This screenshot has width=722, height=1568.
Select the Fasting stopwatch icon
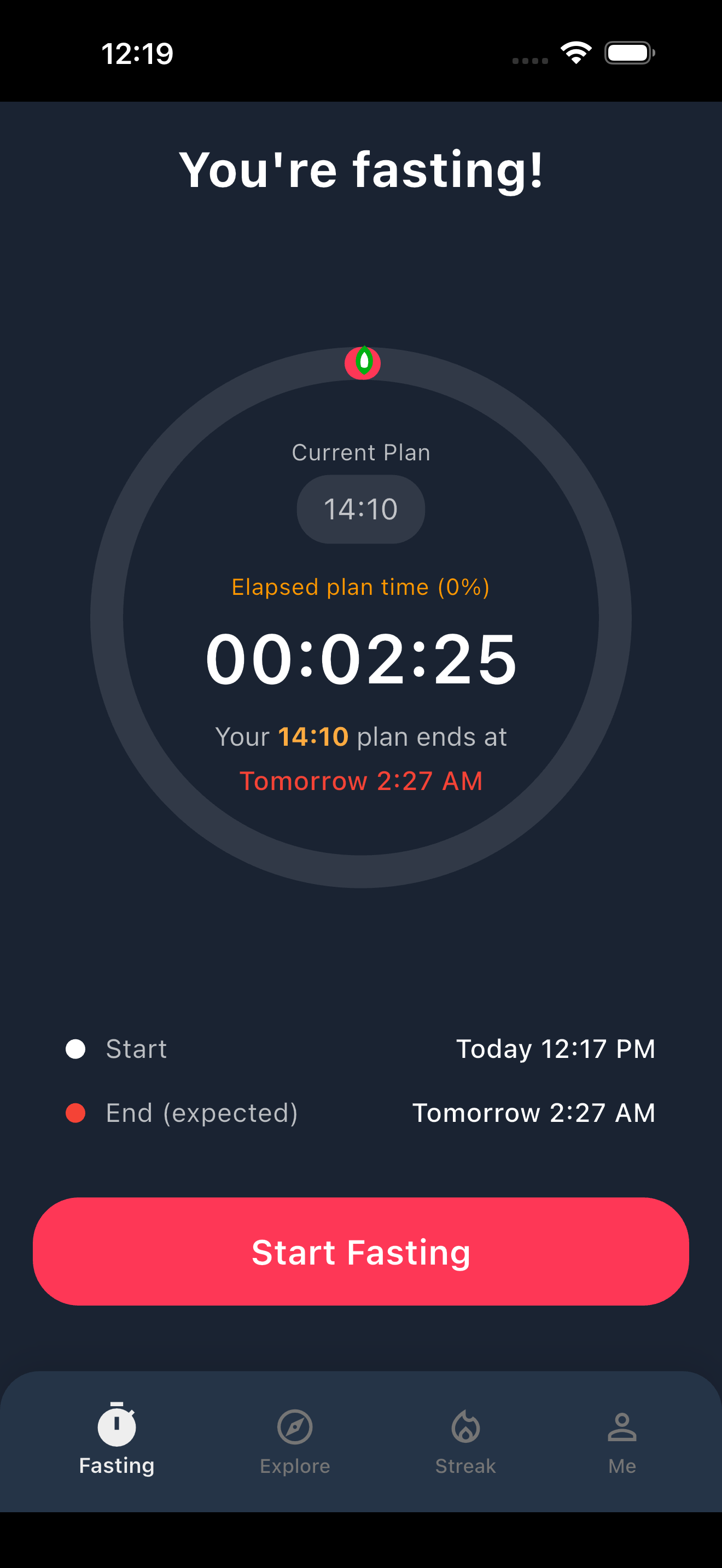117,1427
